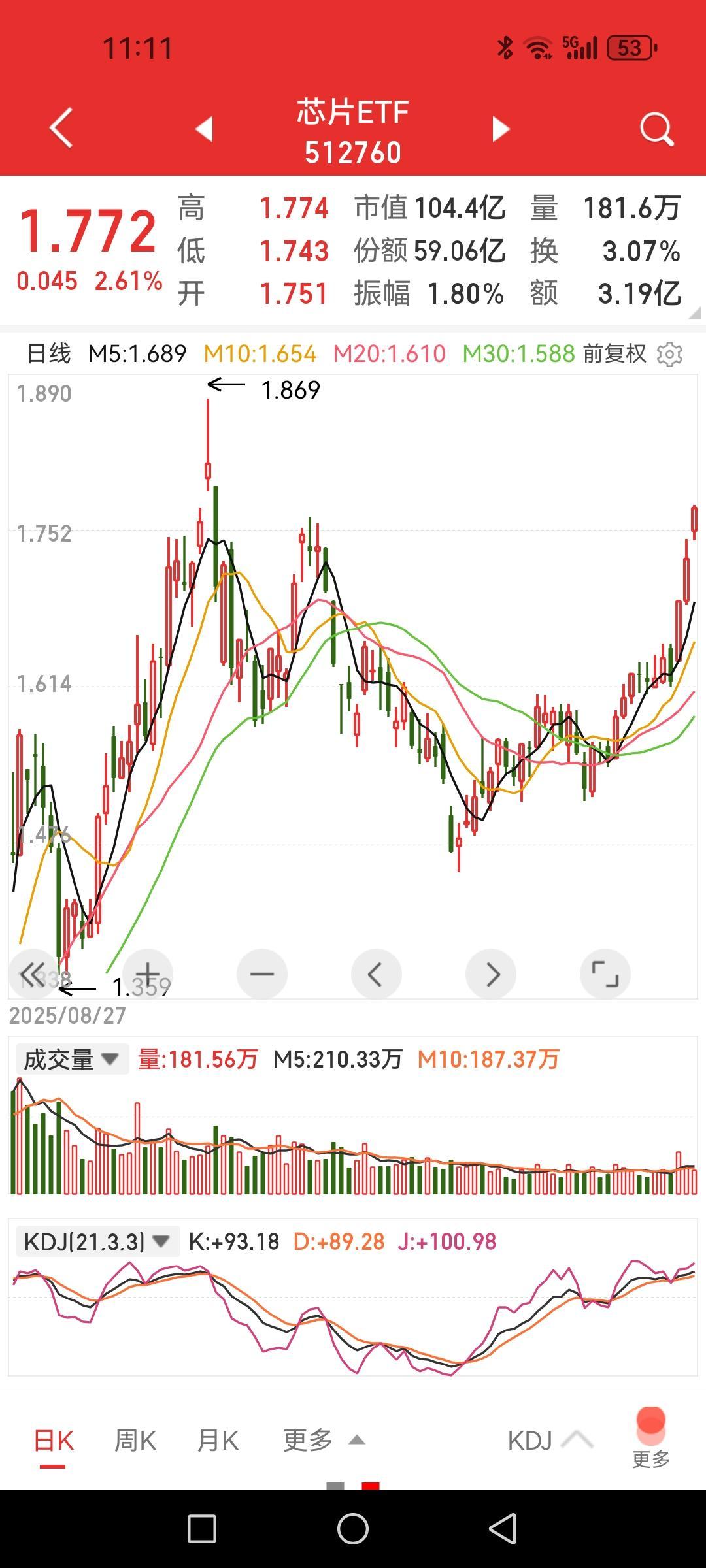This screenshot has height=1568, width=706.
Task: Open the chart settings gear
Action: [x=671, y=353]
